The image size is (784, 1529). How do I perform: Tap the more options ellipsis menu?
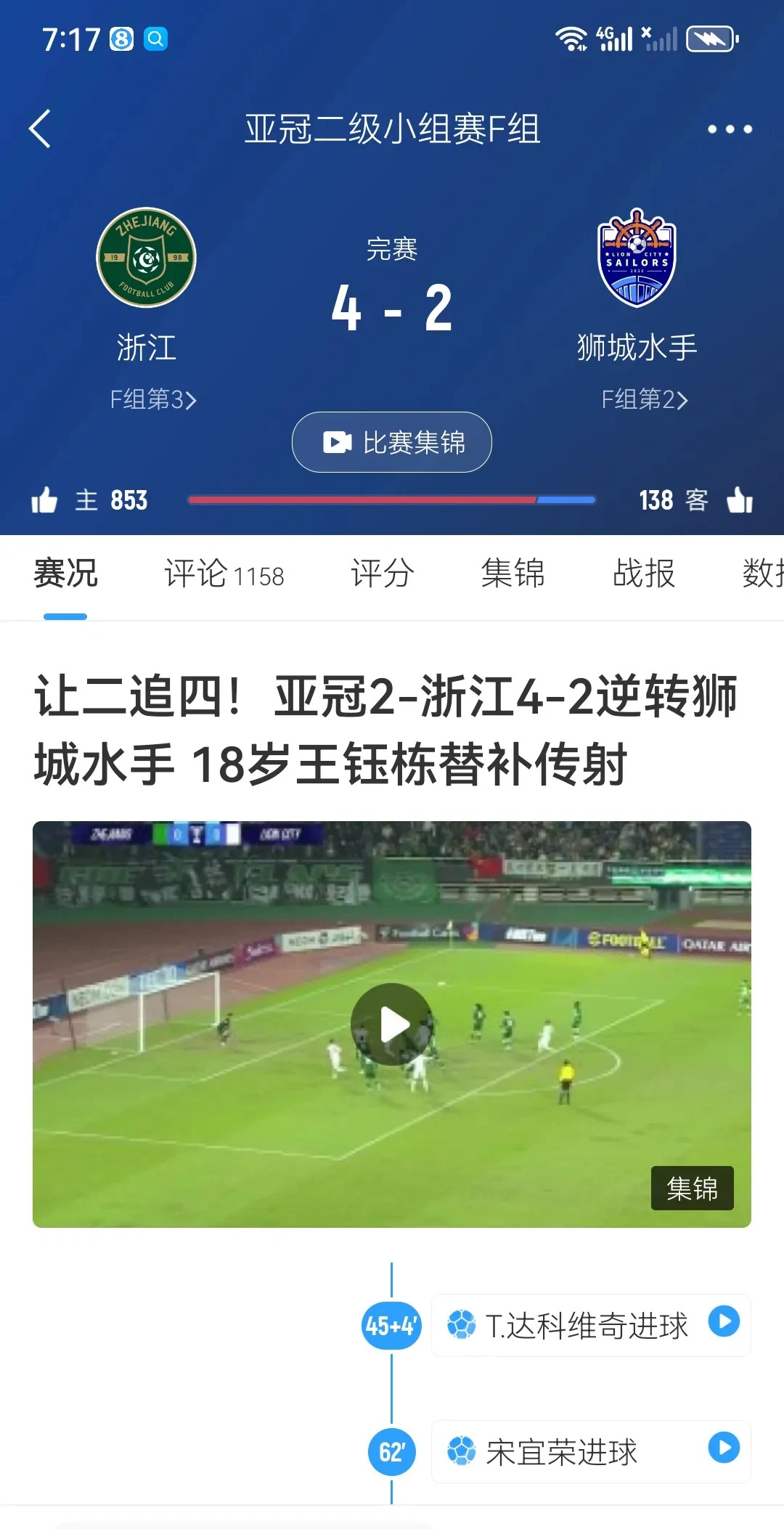coord(730,128)
